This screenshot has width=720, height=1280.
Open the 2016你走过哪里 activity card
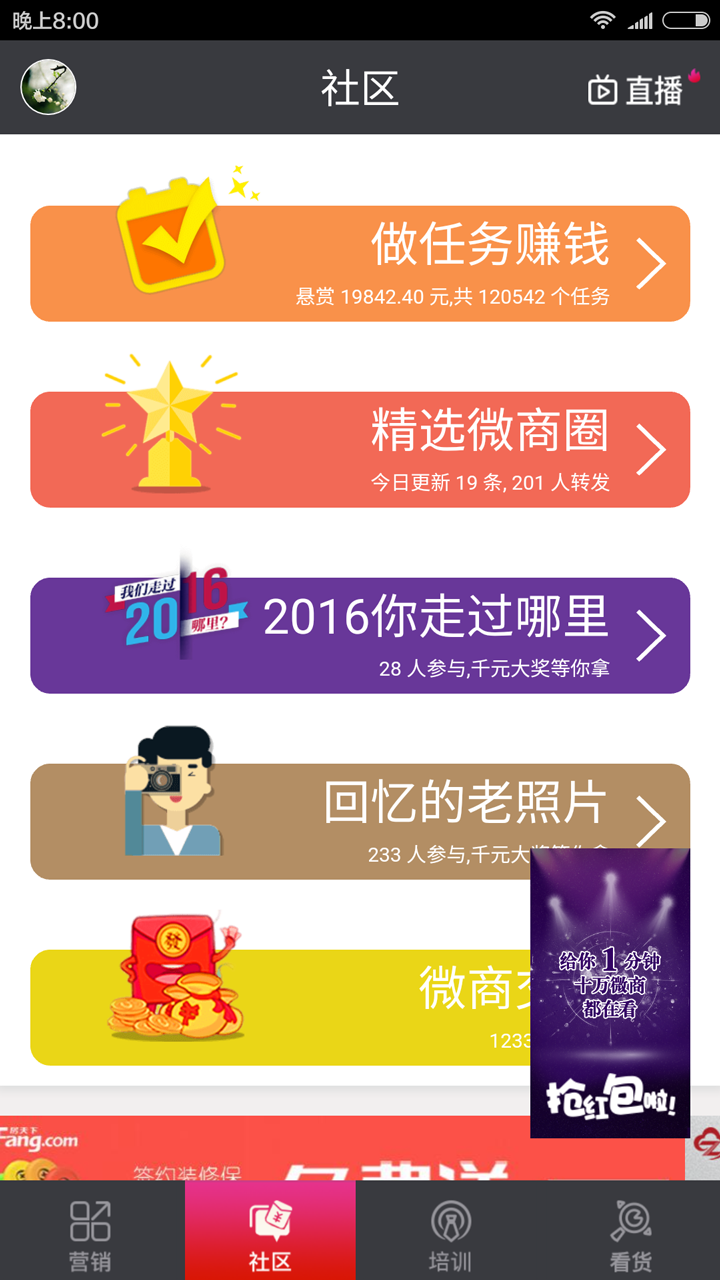[360, 636]
